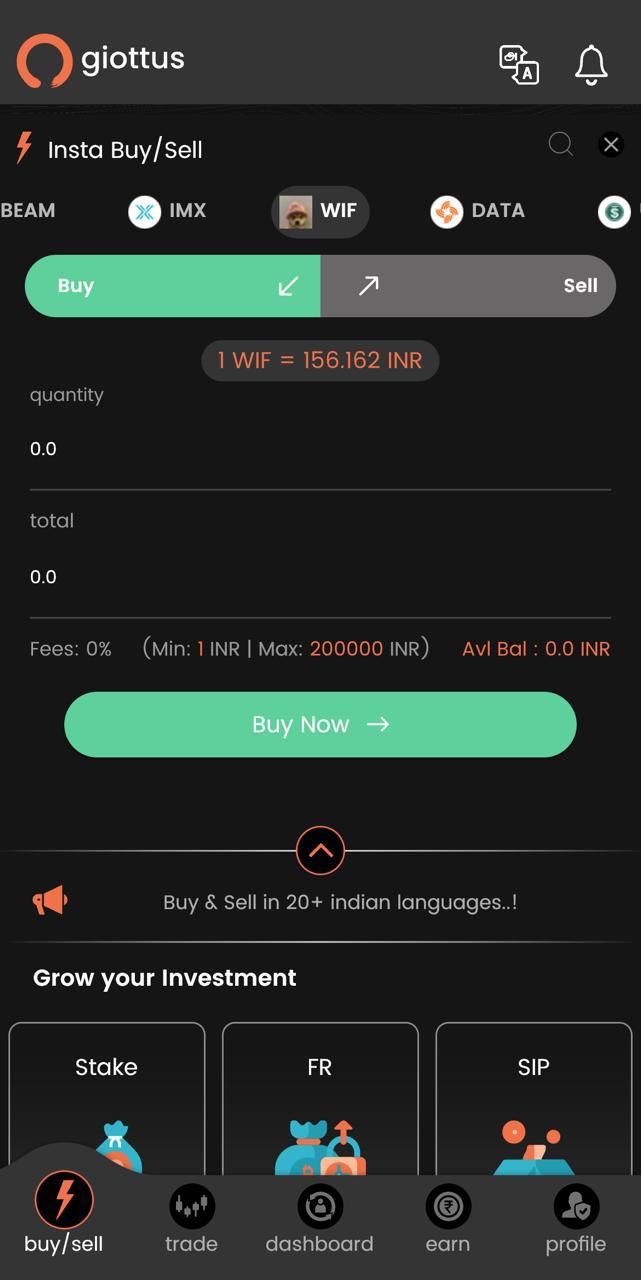
Task: Select the DATA coin chip
Action: click(x=478, y=211)
